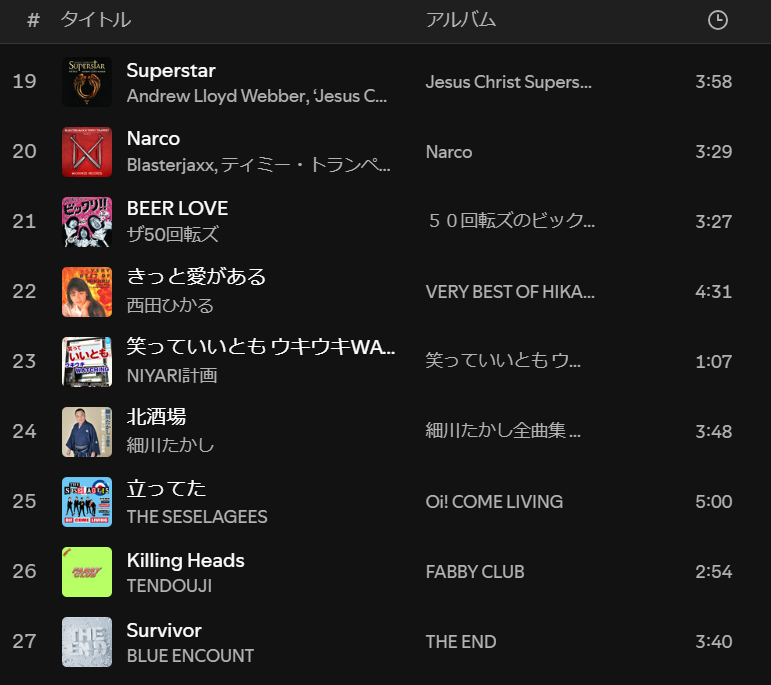Play きっと愛がある by 西田ひかる

click(x=196, y=278)
